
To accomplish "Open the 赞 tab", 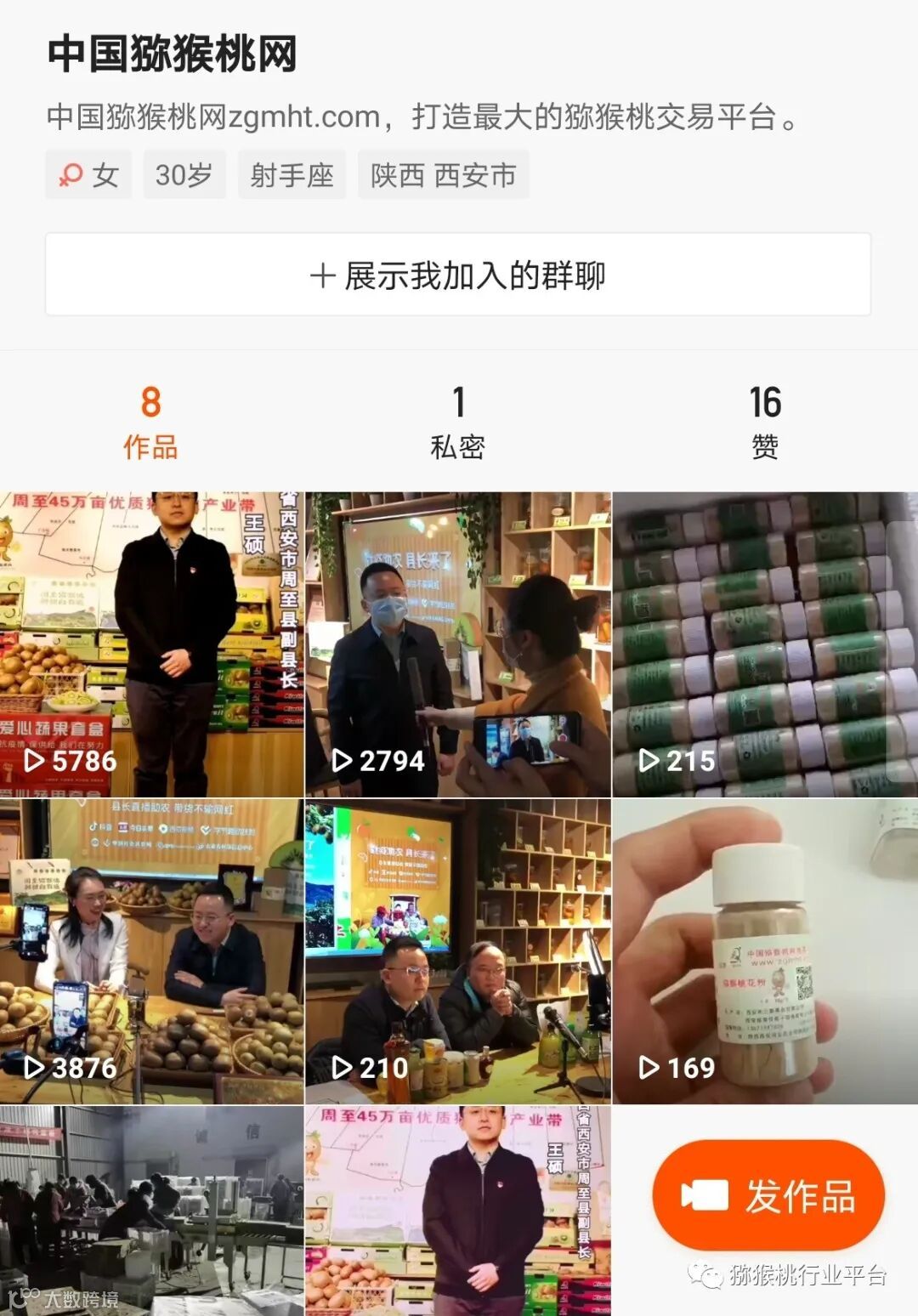I will click(x=765, y=423).
